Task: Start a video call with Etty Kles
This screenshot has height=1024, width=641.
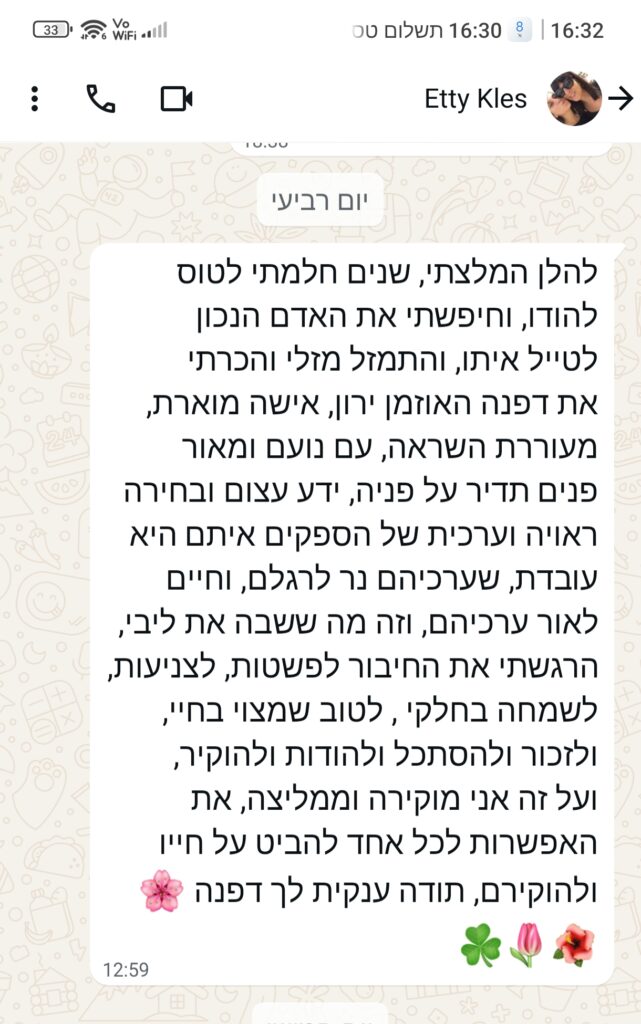Action: click(176, 98)
